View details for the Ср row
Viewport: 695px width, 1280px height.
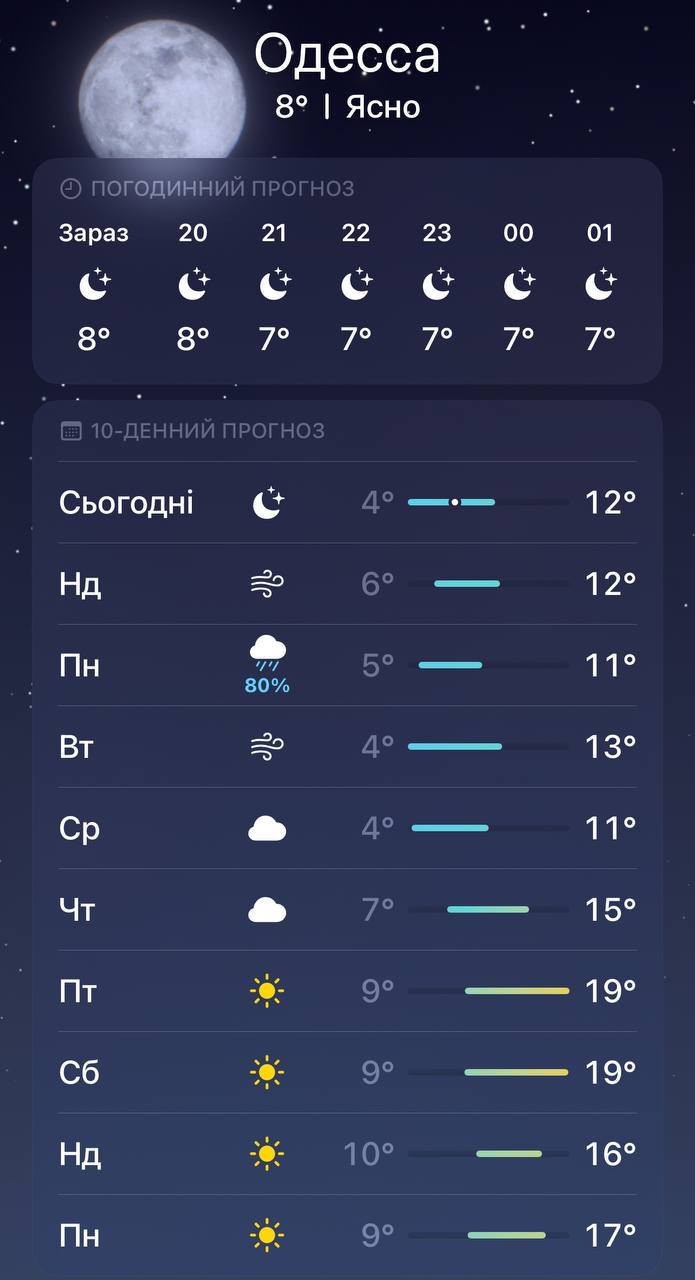(347, 828)
